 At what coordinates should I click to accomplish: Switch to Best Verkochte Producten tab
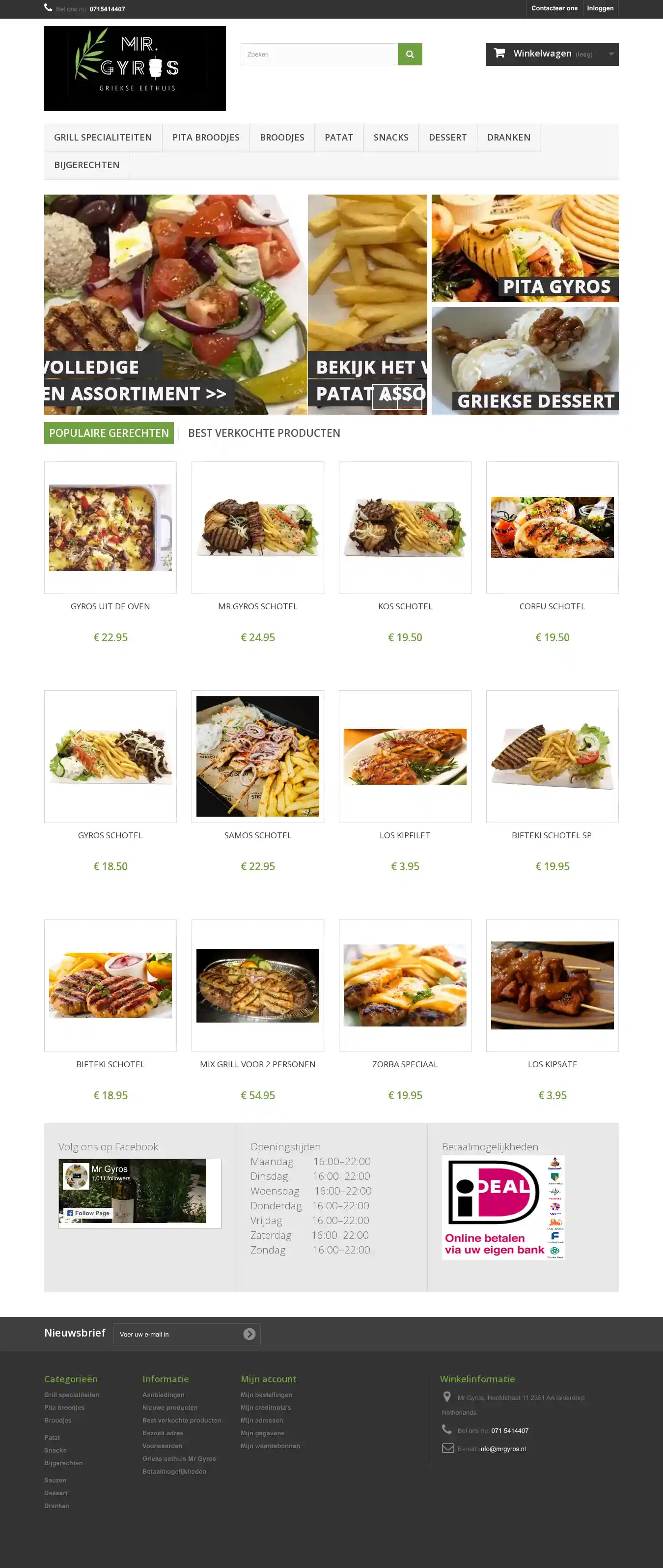point(264,433)
